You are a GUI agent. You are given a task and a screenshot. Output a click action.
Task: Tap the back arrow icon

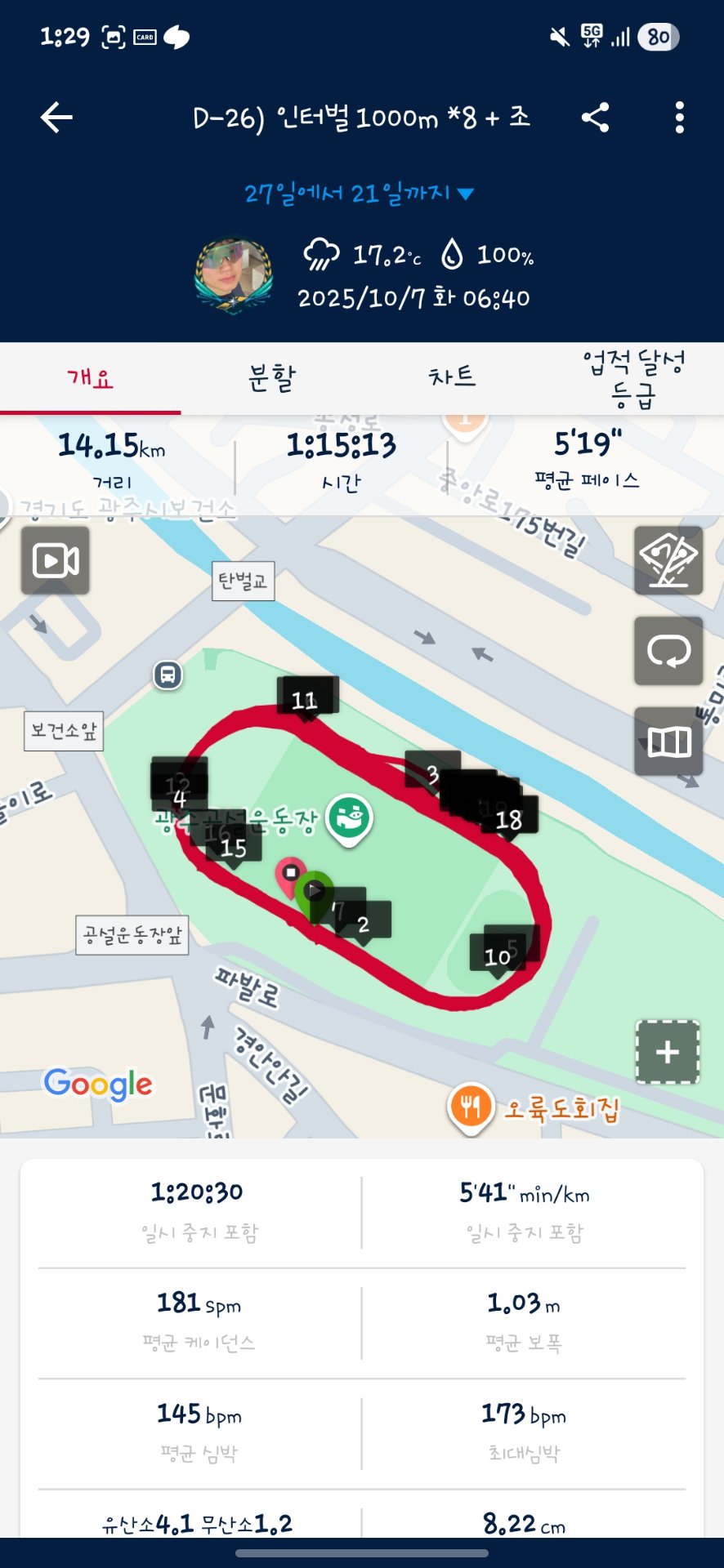pyautogui.click(x=55, y=117)
